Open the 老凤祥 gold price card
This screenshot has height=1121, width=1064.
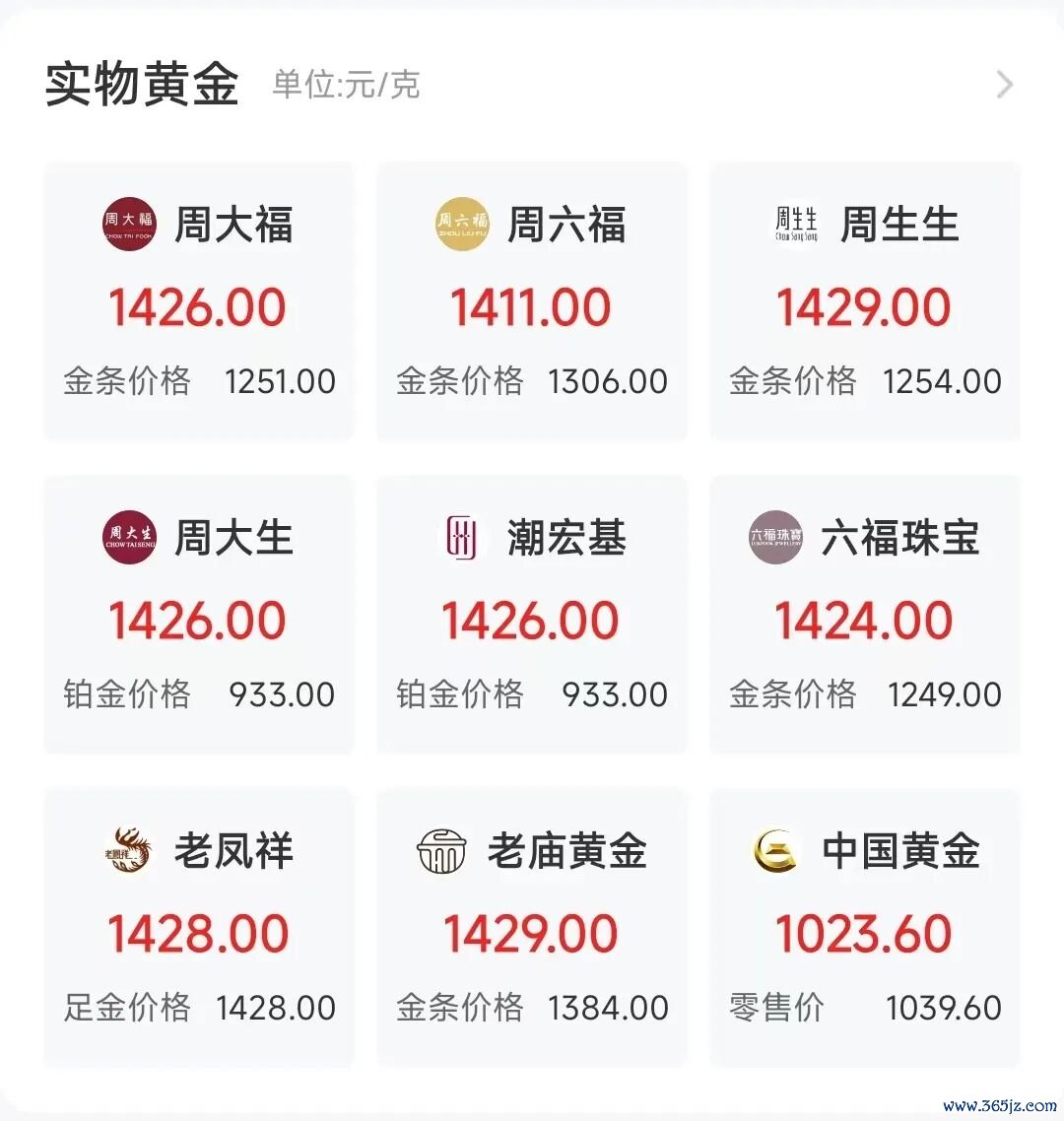coord(198,928)
